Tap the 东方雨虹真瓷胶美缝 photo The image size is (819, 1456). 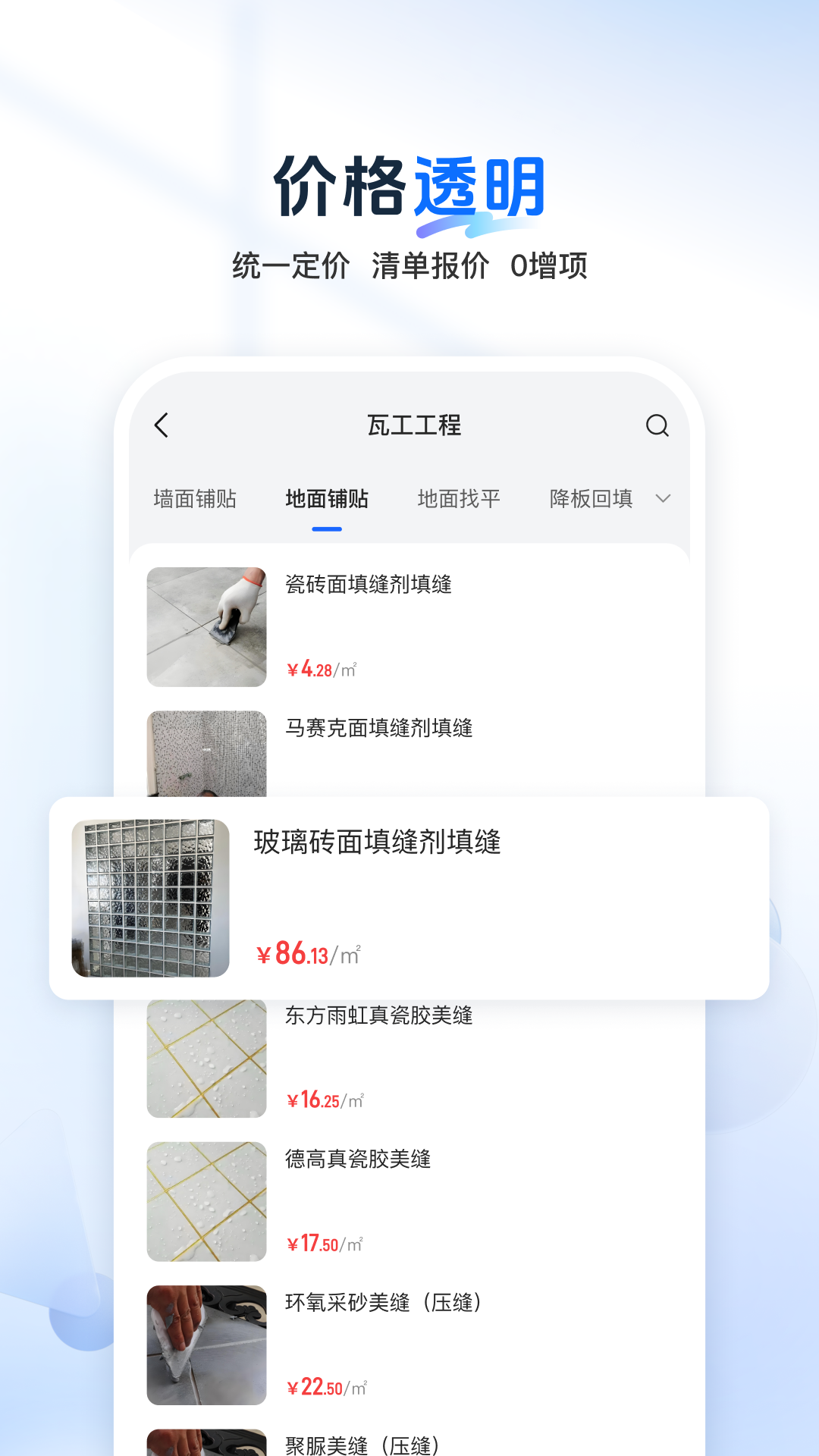click(x=206, y=1059)
